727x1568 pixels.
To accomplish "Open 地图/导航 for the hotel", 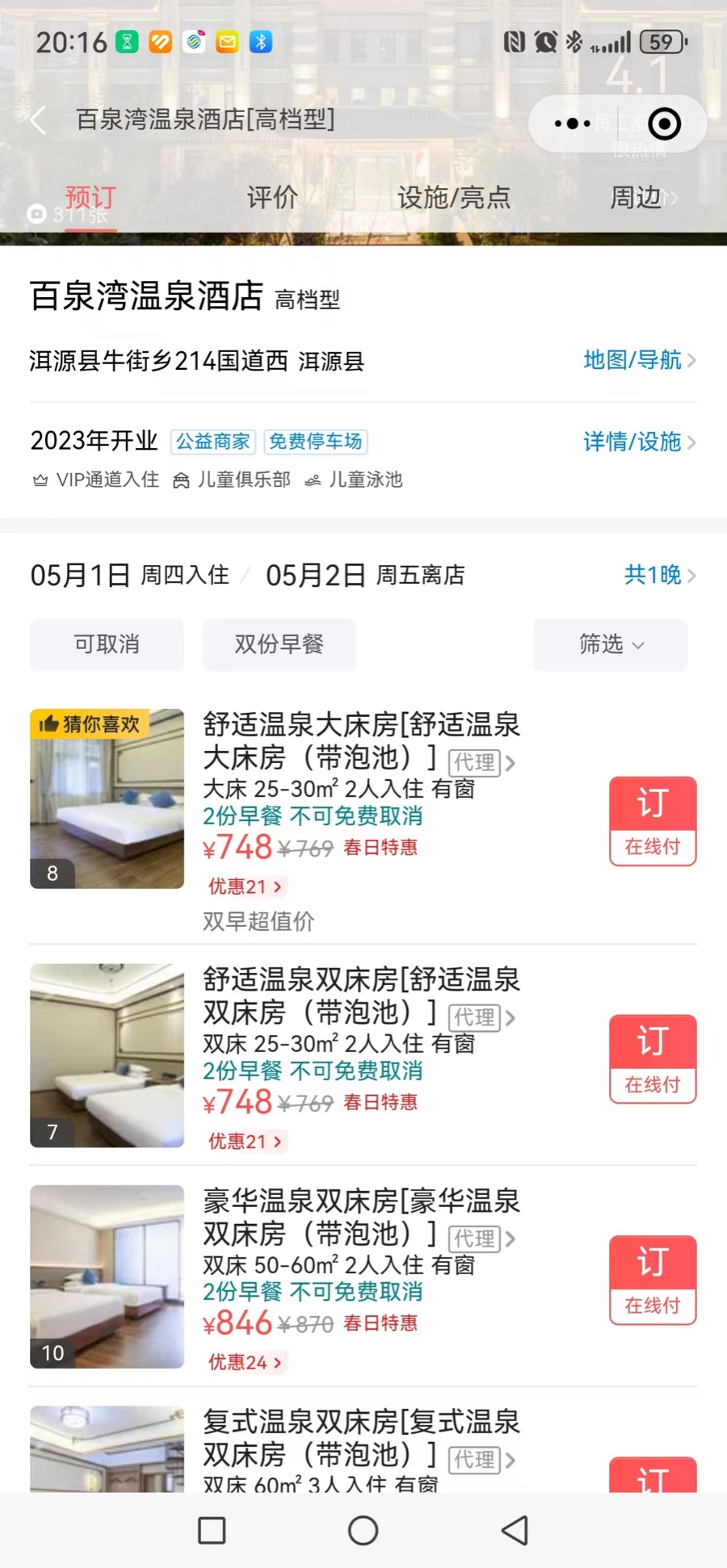I will (x=639, y=360).
